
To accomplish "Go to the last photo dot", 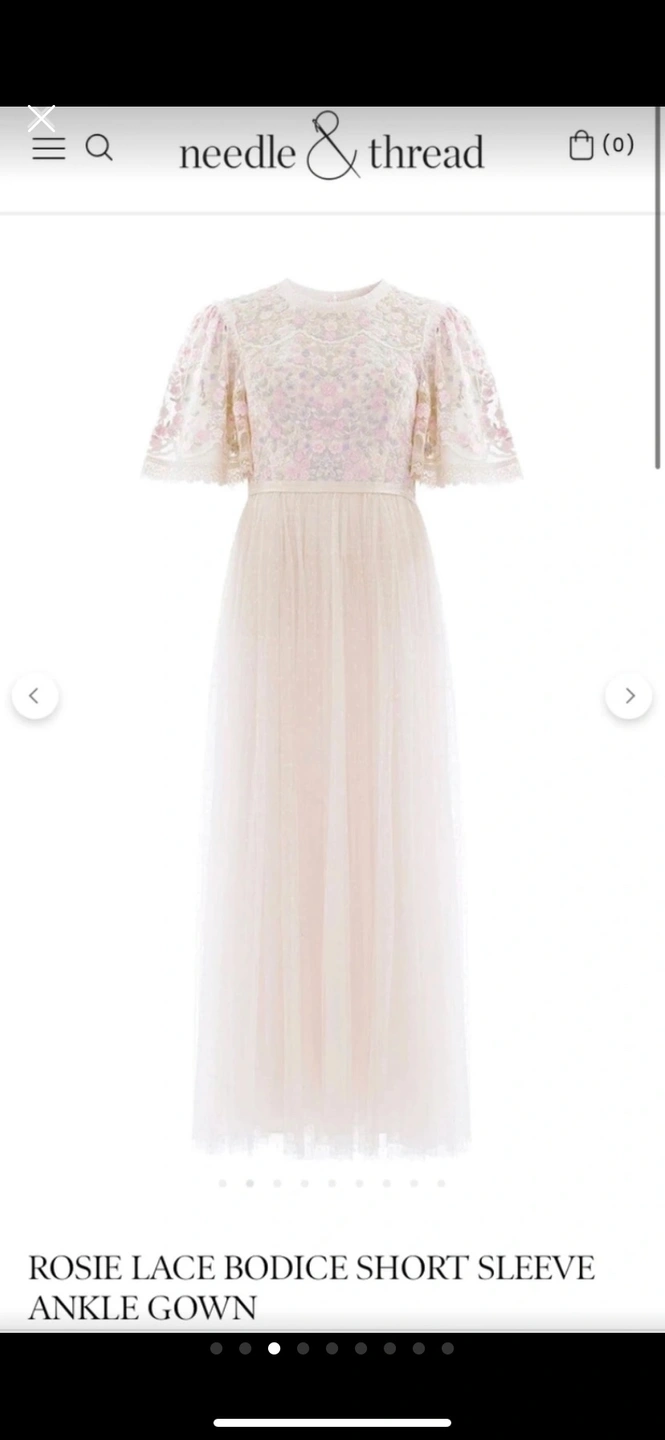I will coord(447,1348).
